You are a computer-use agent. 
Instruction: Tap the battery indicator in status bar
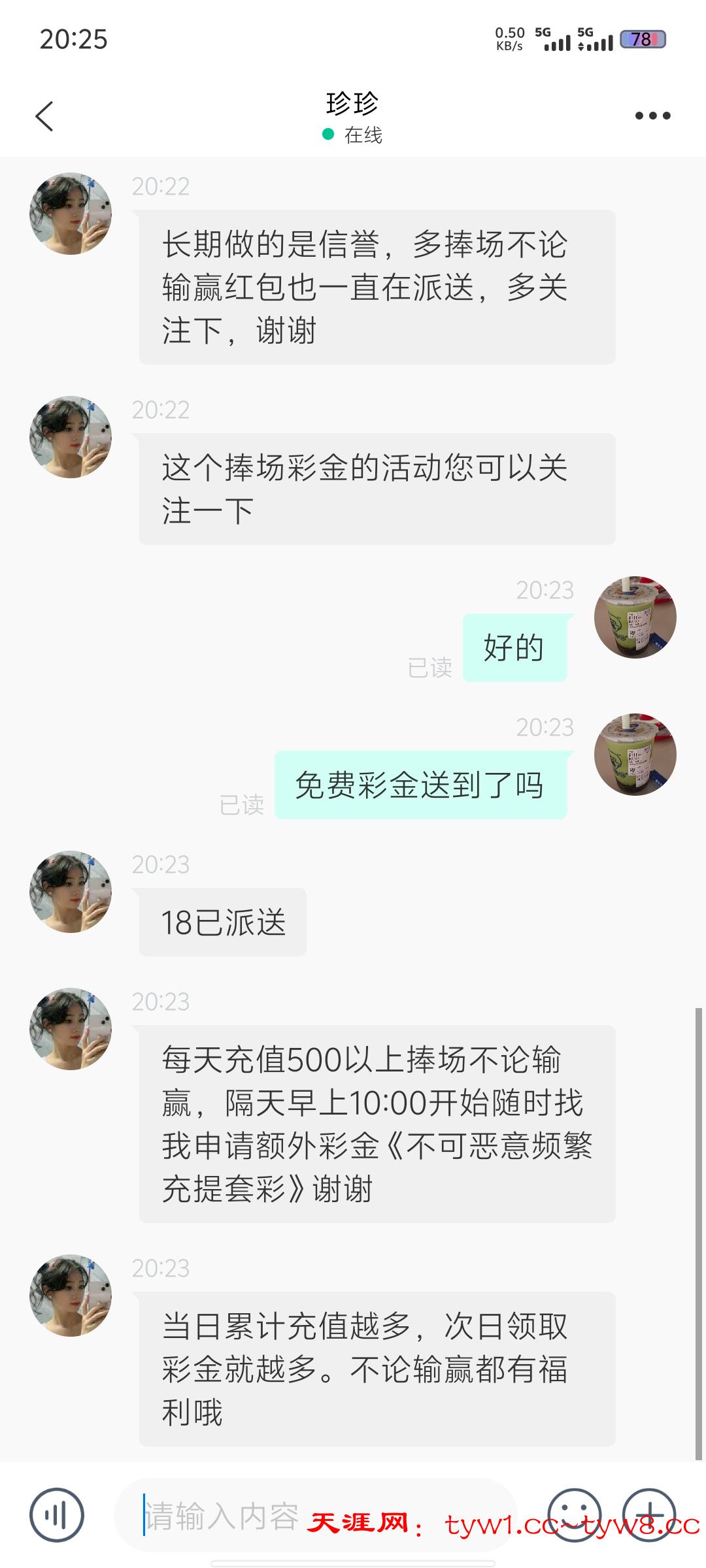[x=644, y=41]
